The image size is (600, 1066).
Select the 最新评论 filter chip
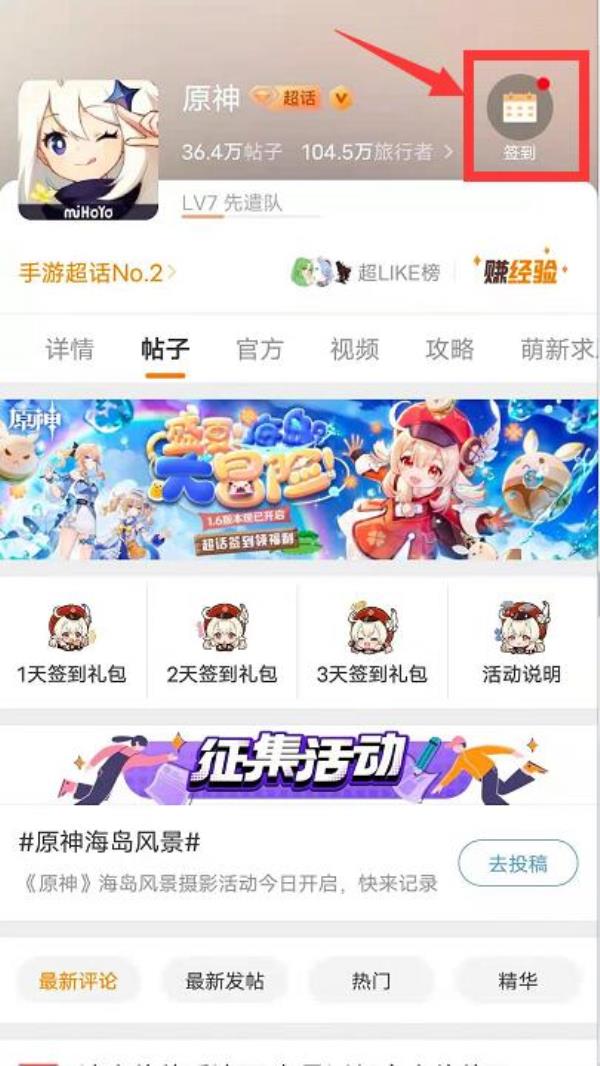coord(78,981)
